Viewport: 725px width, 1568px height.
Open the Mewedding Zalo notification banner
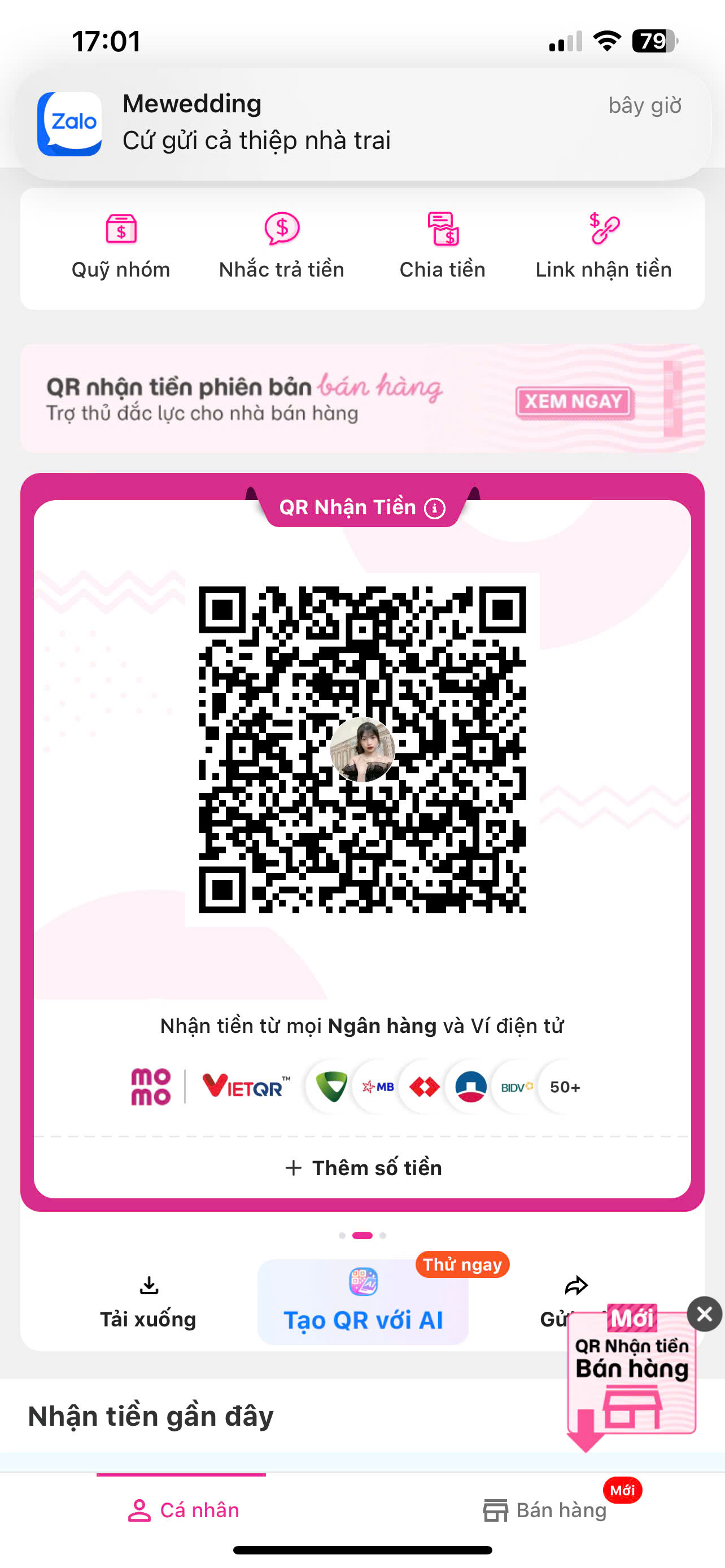coord(364,124)
